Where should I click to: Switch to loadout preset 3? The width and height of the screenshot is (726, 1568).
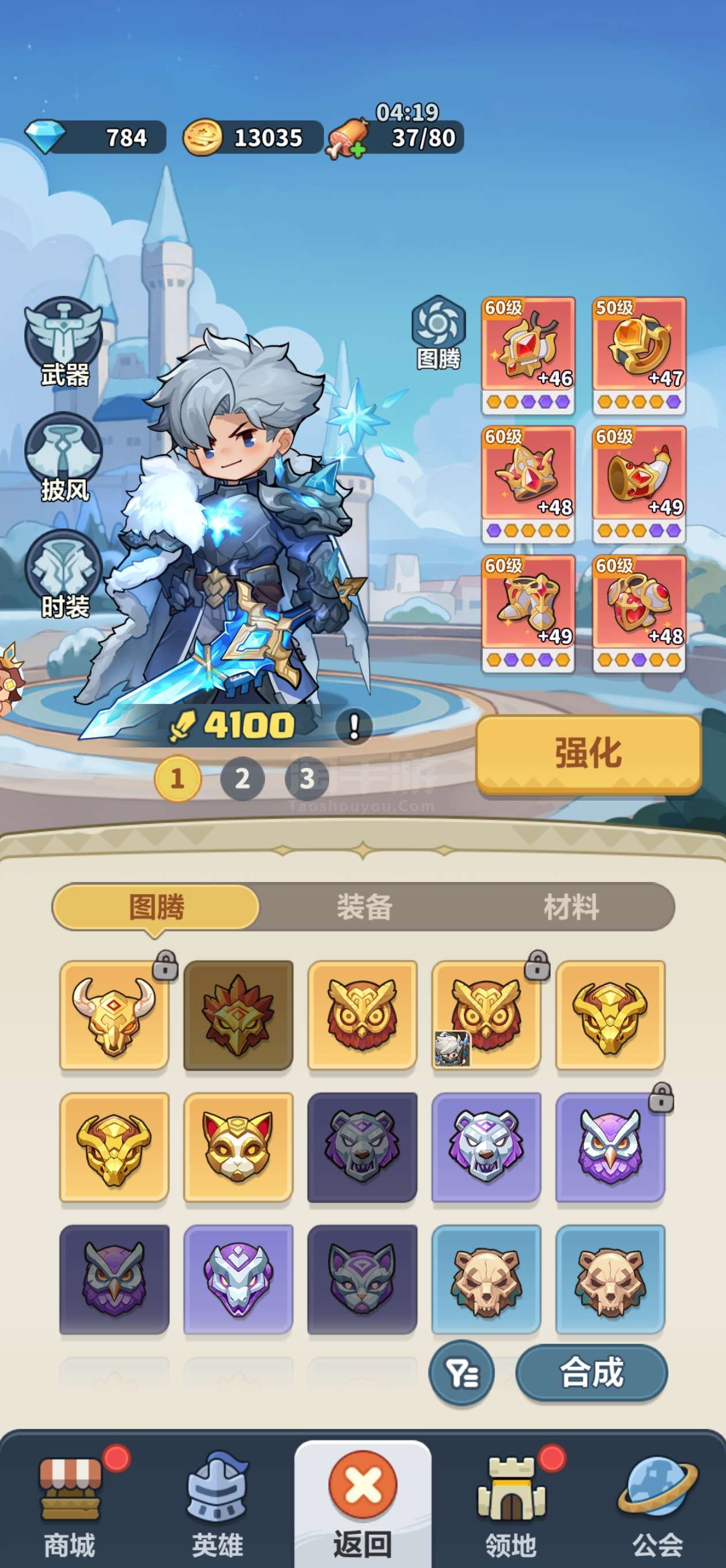click(307, 778)
